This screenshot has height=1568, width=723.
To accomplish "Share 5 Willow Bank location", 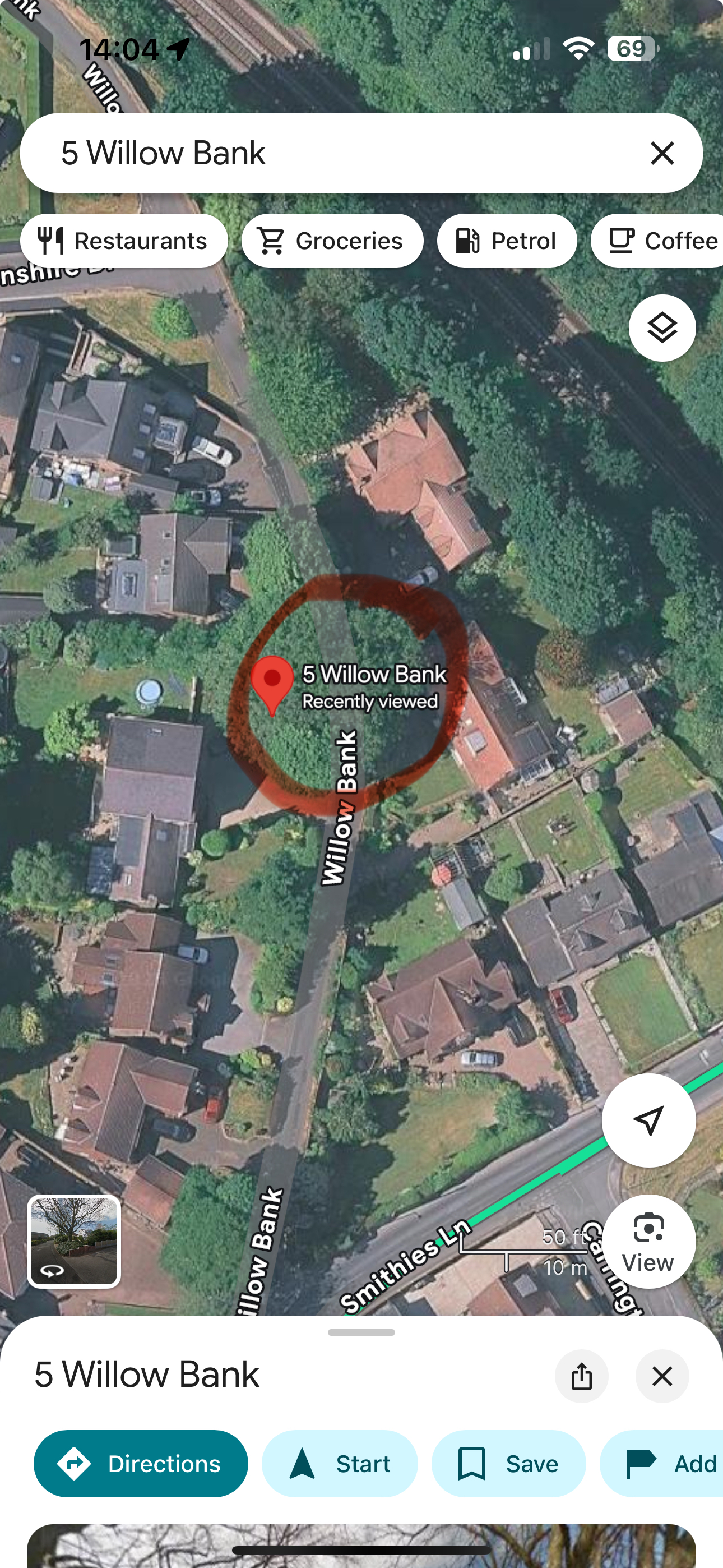I will [581, 1376].
